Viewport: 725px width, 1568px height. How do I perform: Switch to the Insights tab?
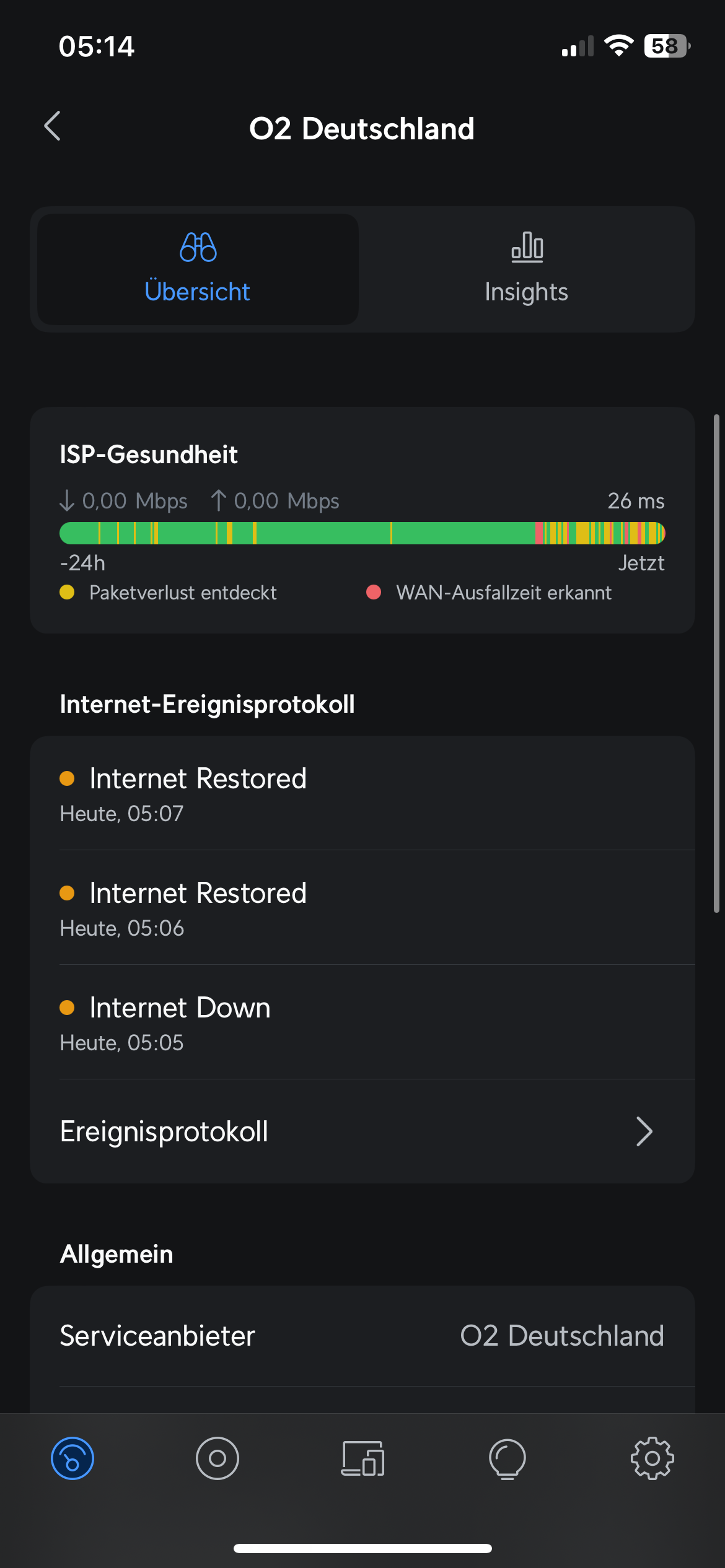pyautogui.click(x=527, y=269)
